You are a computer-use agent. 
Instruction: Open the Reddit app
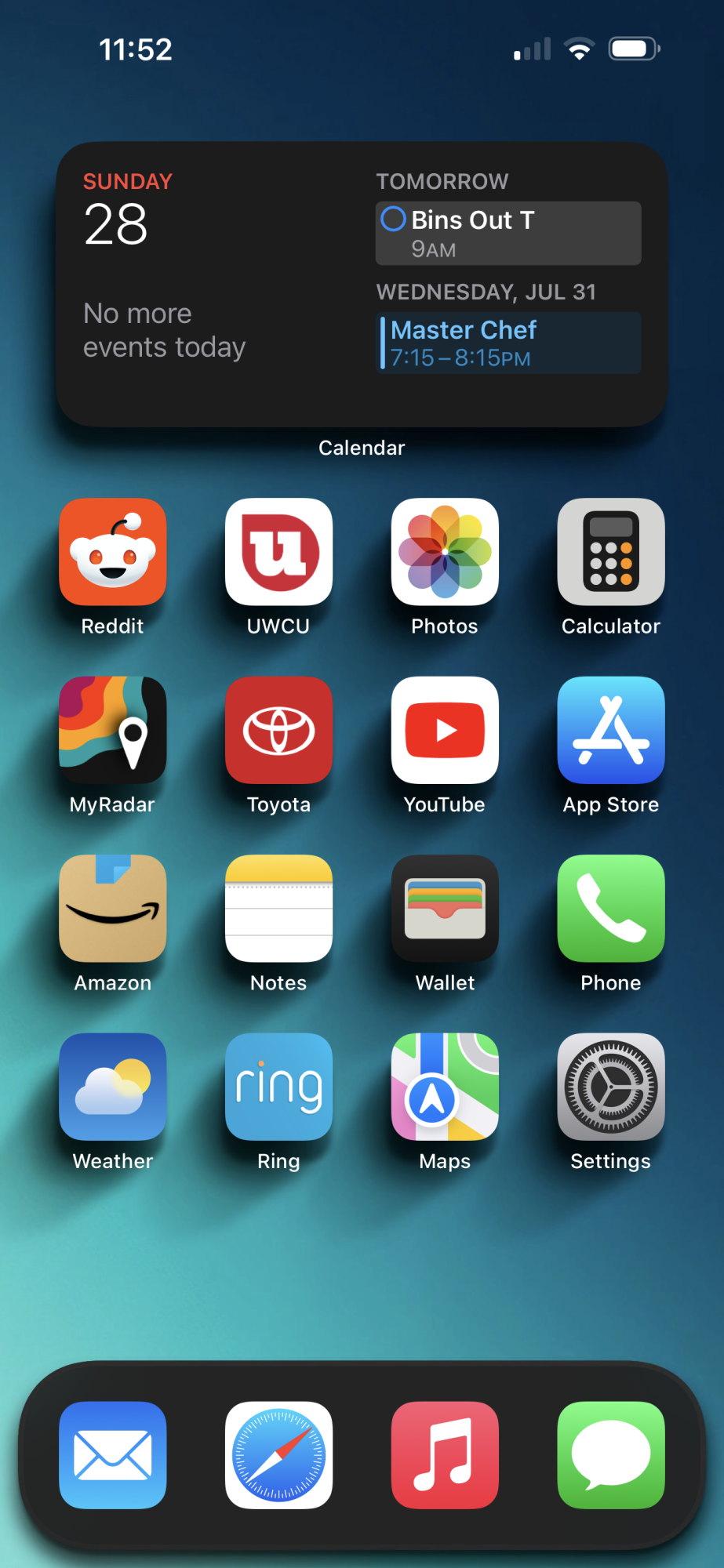tap(113, 552)
